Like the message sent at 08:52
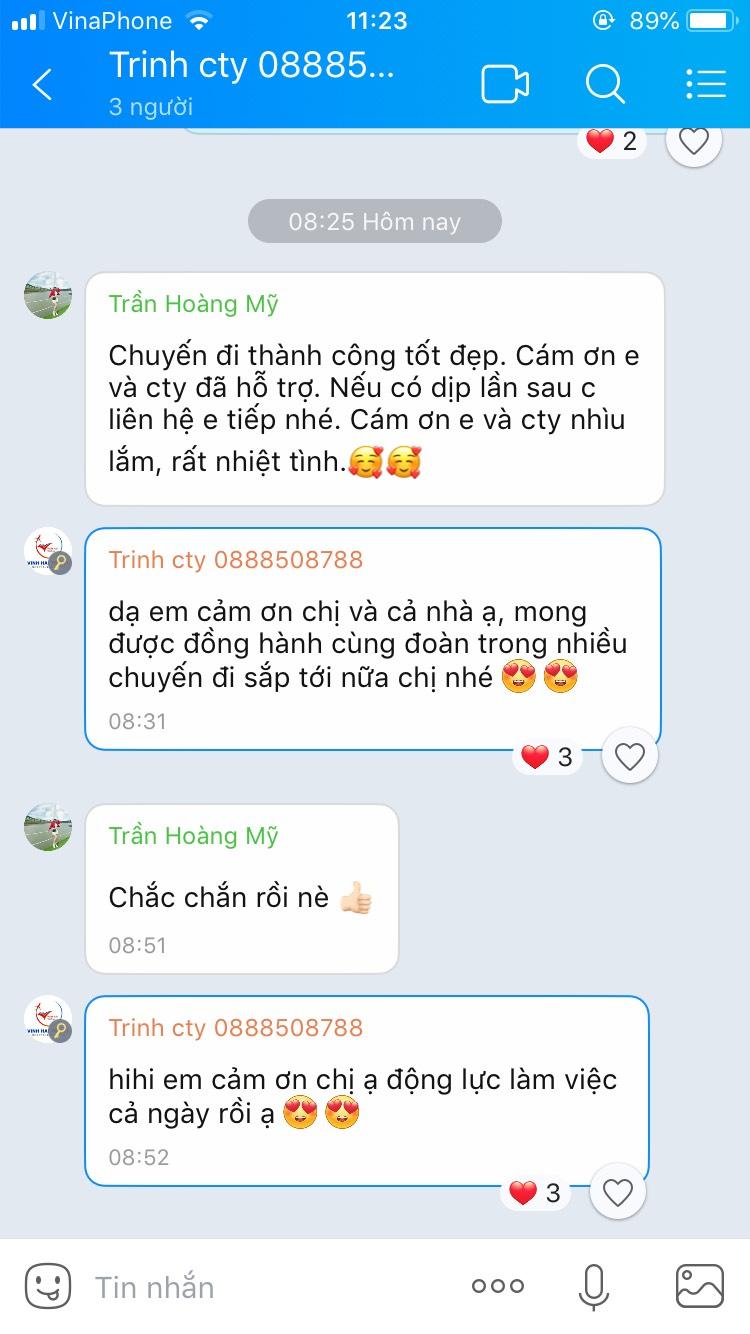This screenshot has width=750, height=1334. pos(618,1193)
